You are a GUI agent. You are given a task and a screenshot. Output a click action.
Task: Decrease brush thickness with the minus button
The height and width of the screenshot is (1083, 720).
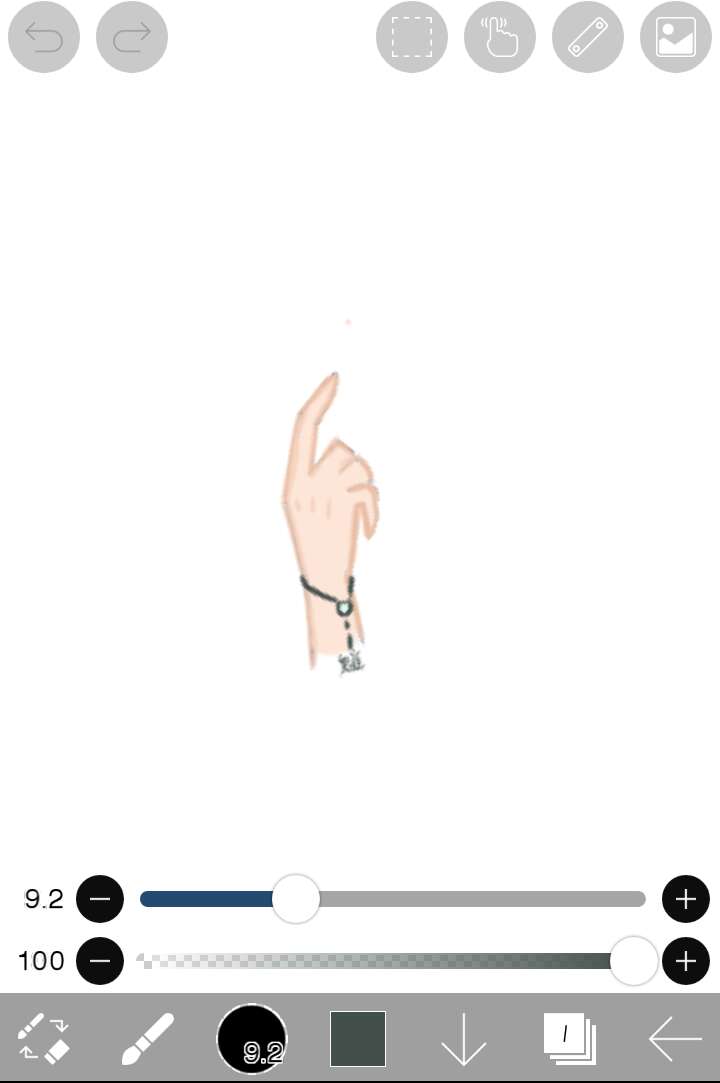tap(100, 898)
